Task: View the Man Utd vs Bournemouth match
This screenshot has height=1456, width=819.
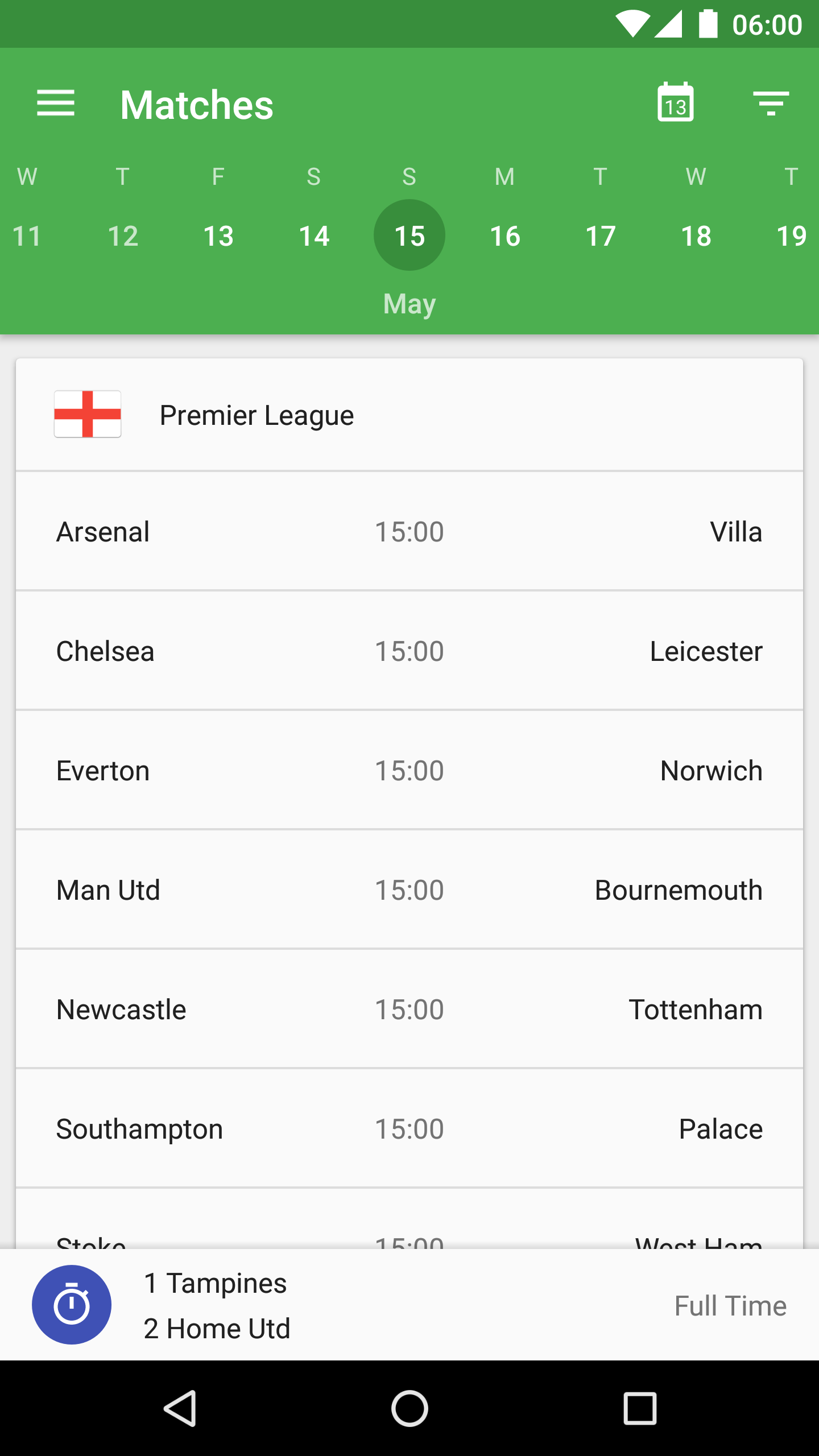Action: coord(409,890)
